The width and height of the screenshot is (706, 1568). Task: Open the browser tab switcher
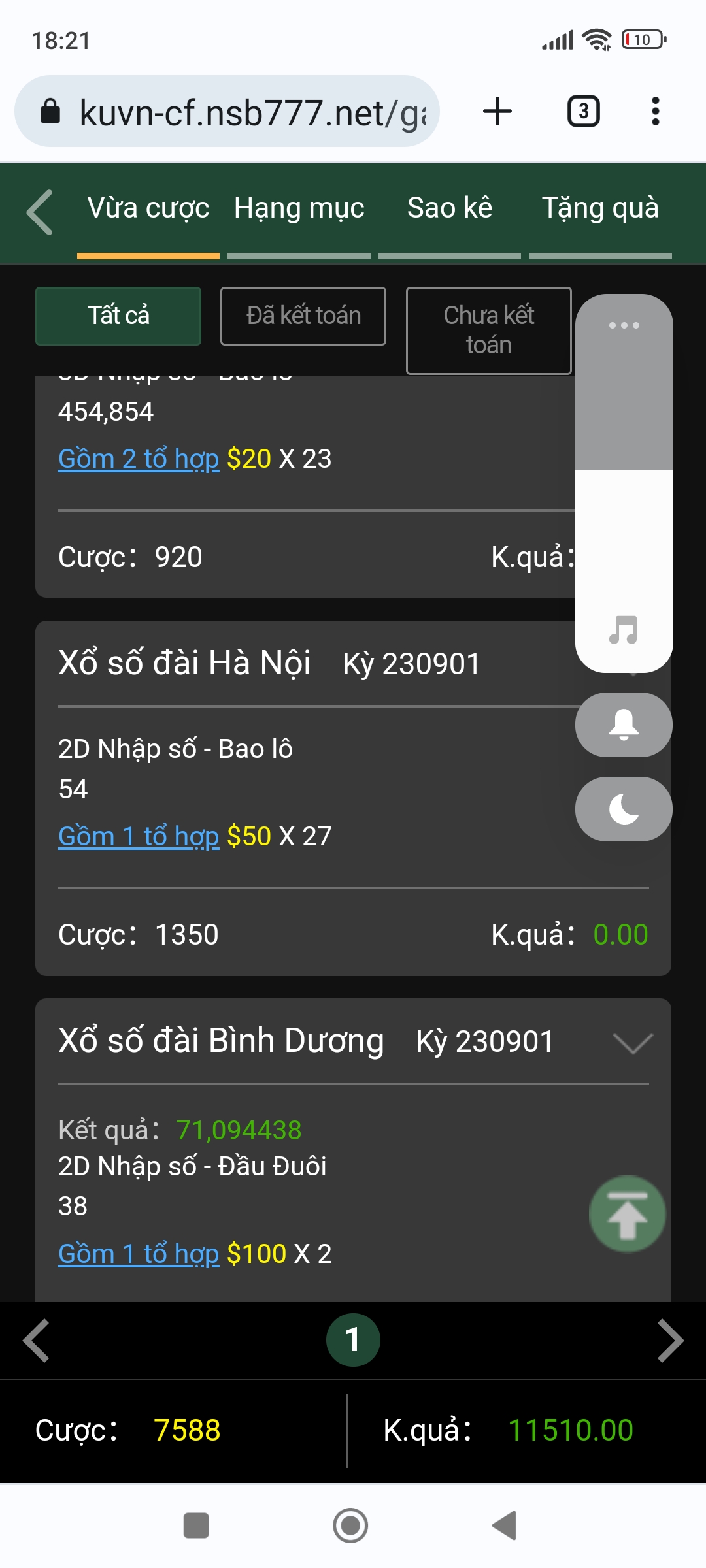click(x=583, y=111)
